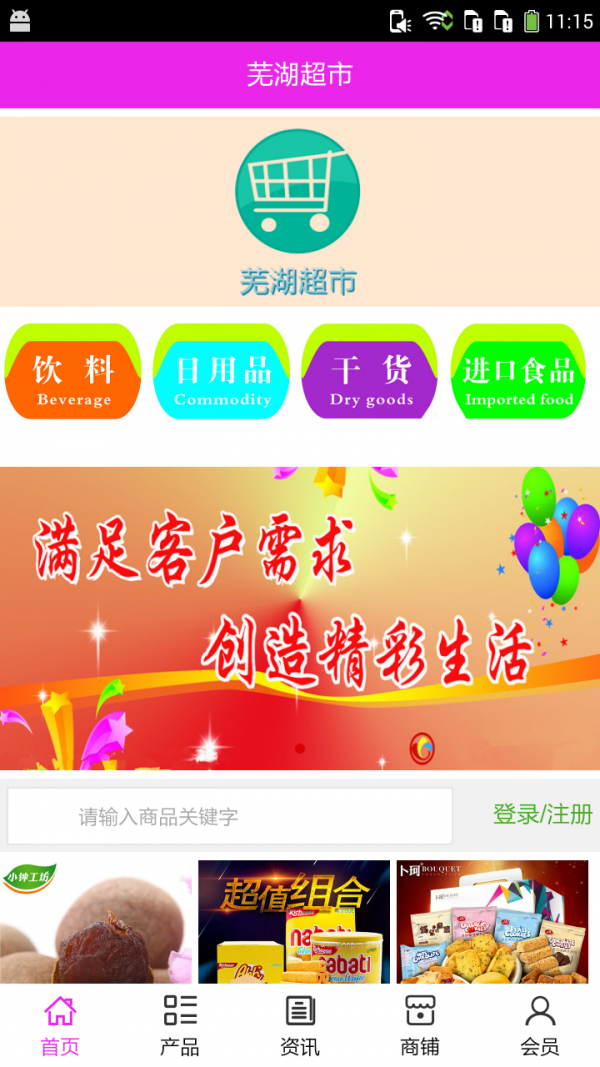Switch to the 产品 tab
Screen dimensions: 600x1067
(180, 1025)
